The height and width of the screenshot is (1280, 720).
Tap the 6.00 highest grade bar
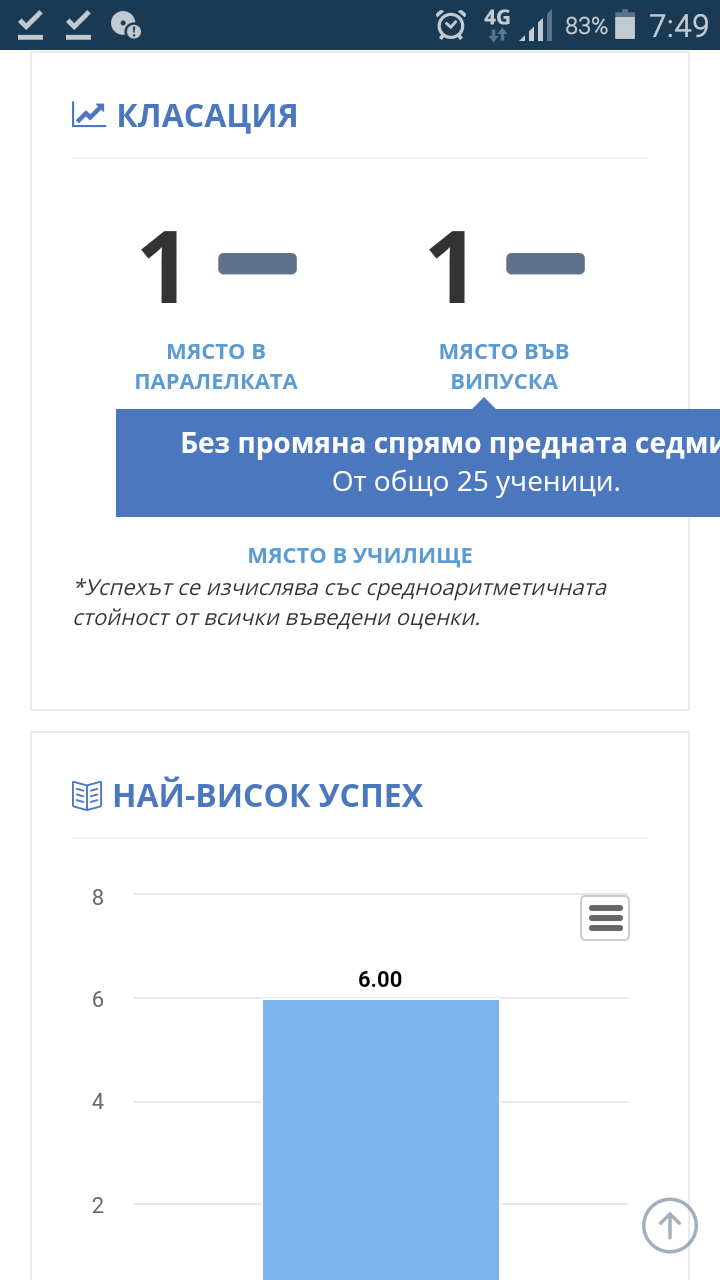pyautogui.click(x=381, y=1139)
